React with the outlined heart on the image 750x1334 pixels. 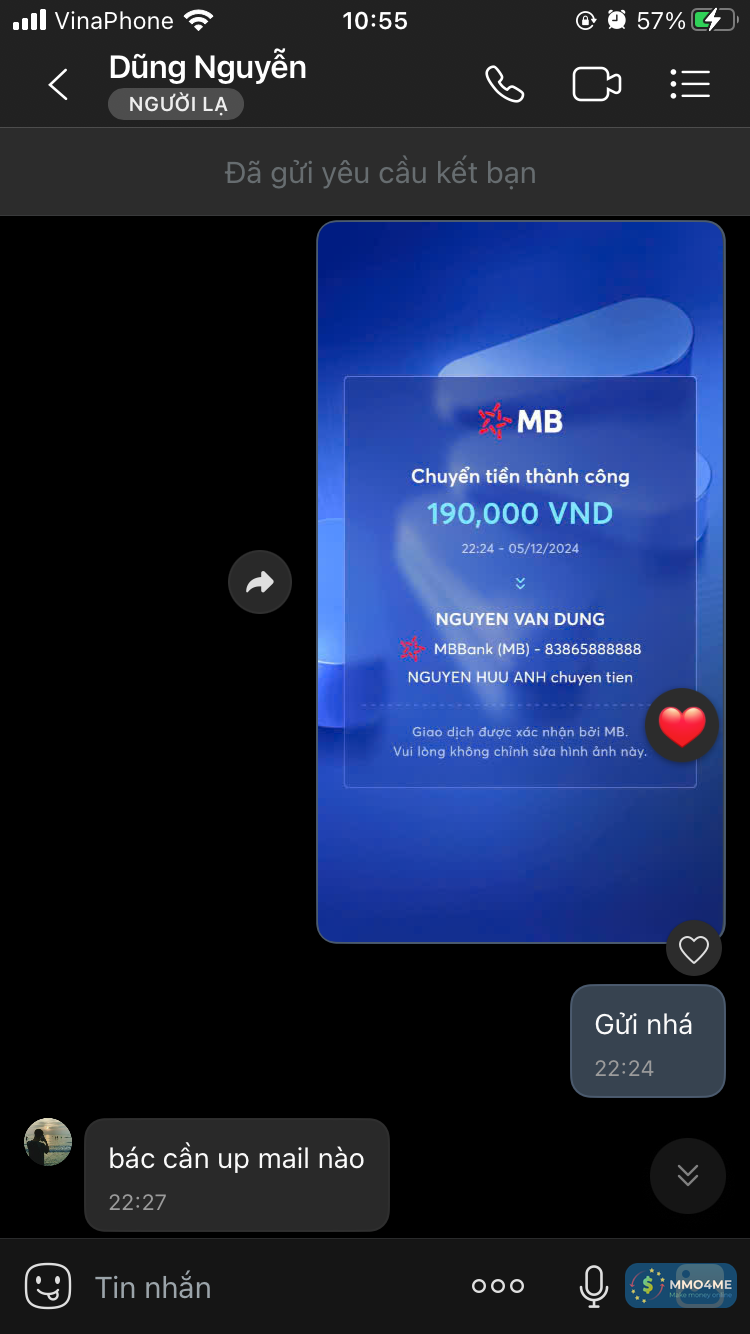[693, 948]
